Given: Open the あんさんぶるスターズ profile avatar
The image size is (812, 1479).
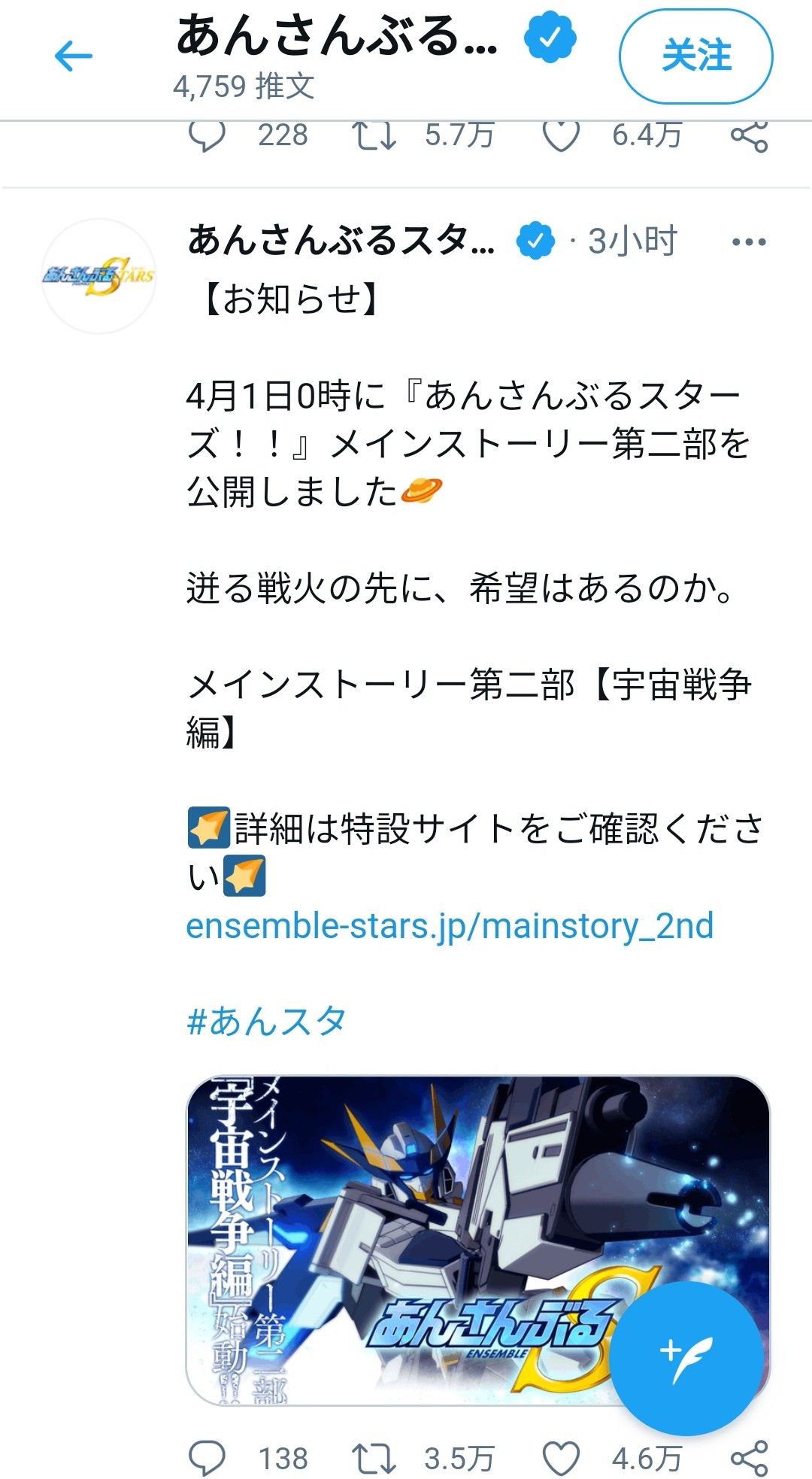Looking at the screenshot, I should click(x=98, y=275).
